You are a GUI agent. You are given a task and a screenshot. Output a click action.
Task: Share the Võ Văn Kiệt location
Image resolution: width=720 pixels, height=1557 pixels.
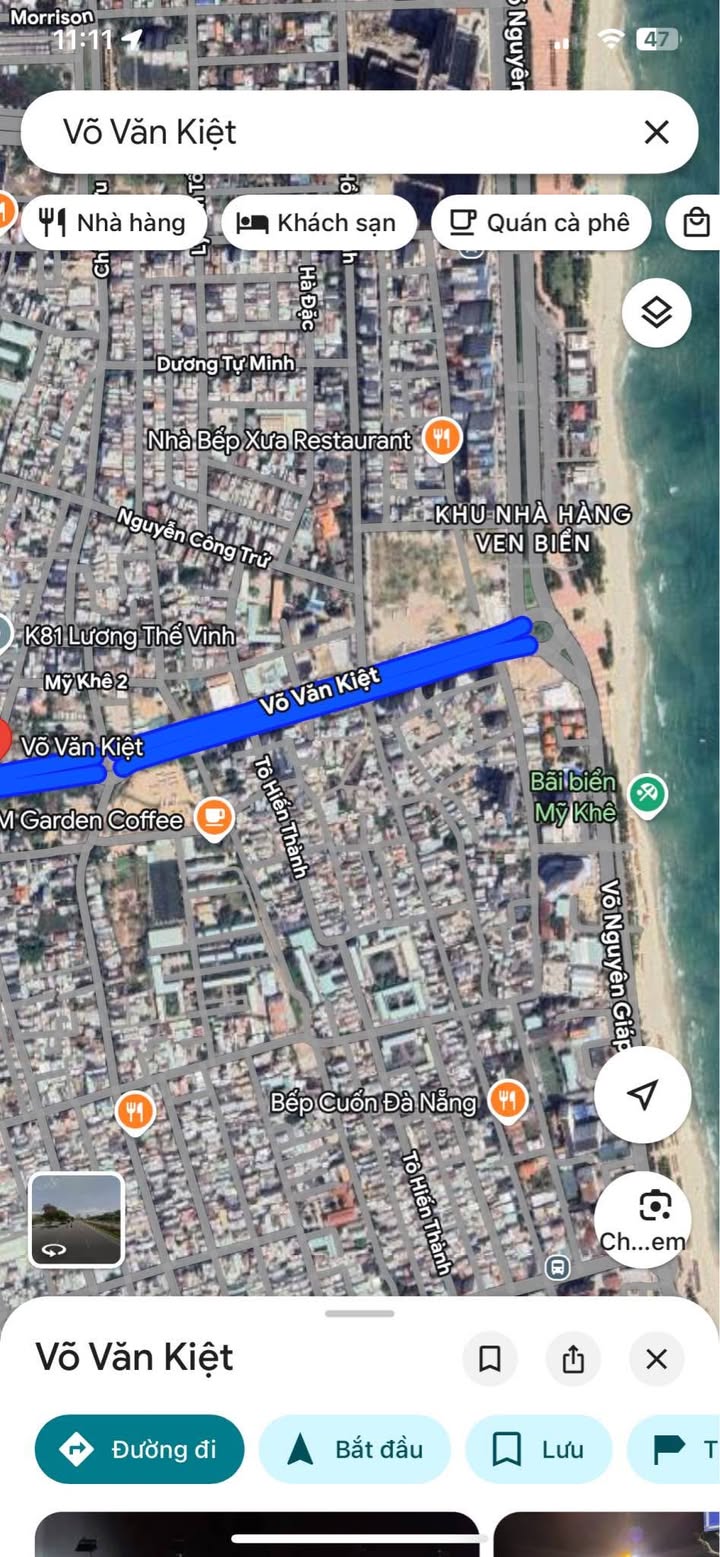pos(573,1358)
